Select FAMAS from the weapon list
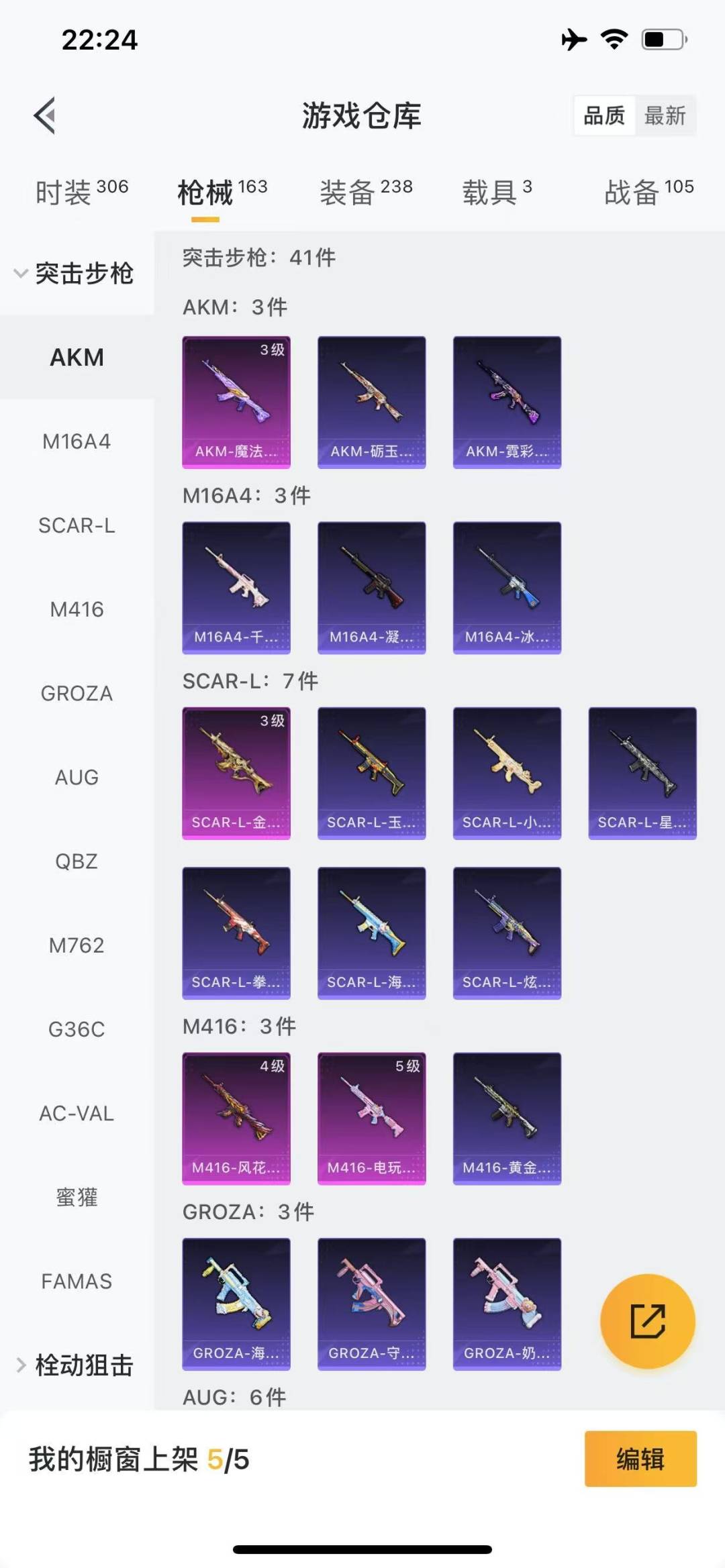This screenshot has height=1568, width=725. [77, 1281]
